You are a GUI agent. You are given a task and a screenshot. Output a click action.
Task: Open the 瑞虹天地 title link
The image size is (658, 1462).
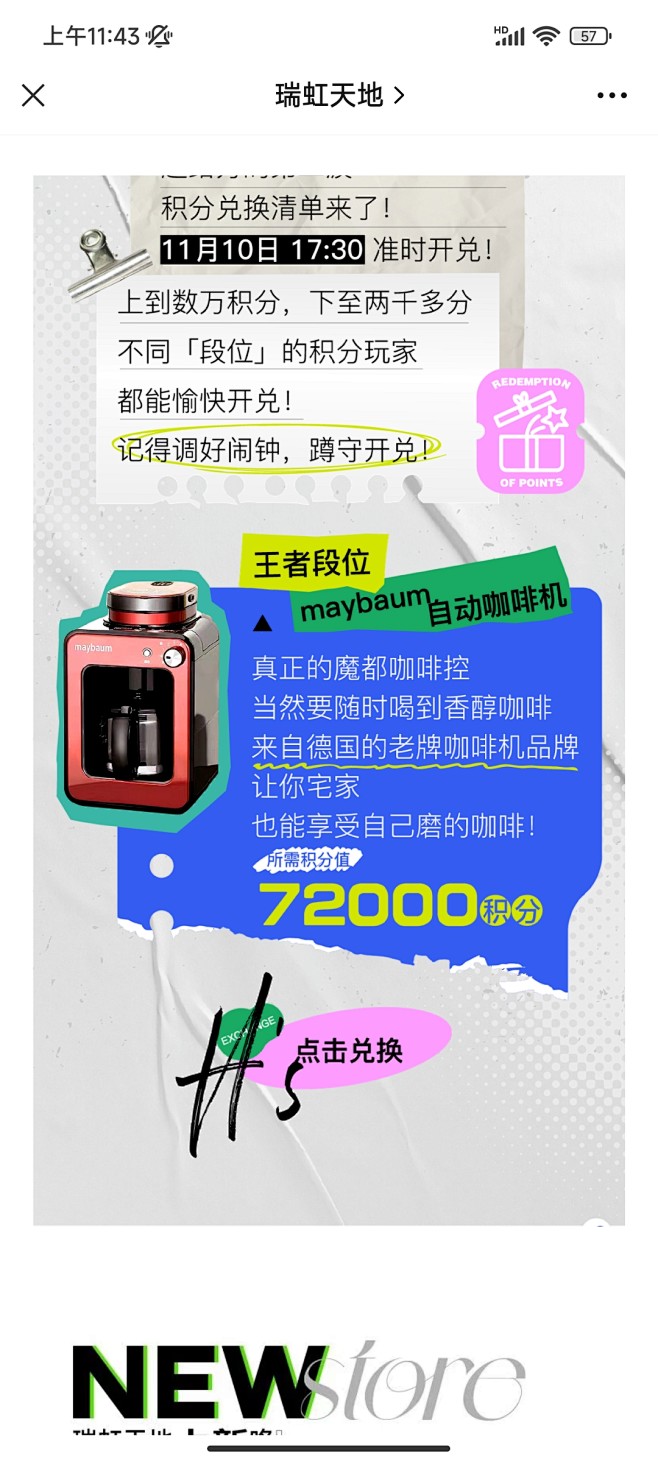coord(340,95)
